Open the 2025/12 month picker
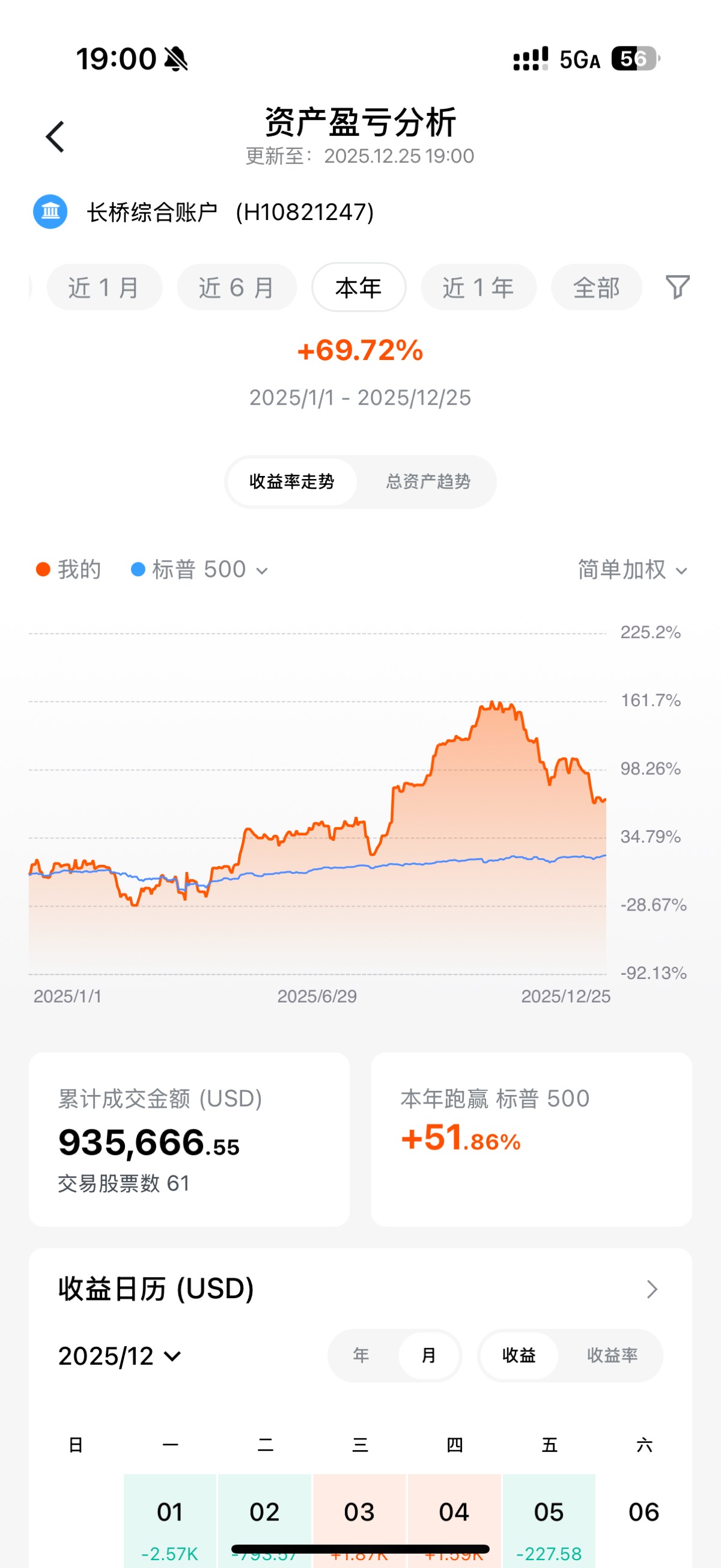Screen dimensions: 721x1568 point(119,1356)
